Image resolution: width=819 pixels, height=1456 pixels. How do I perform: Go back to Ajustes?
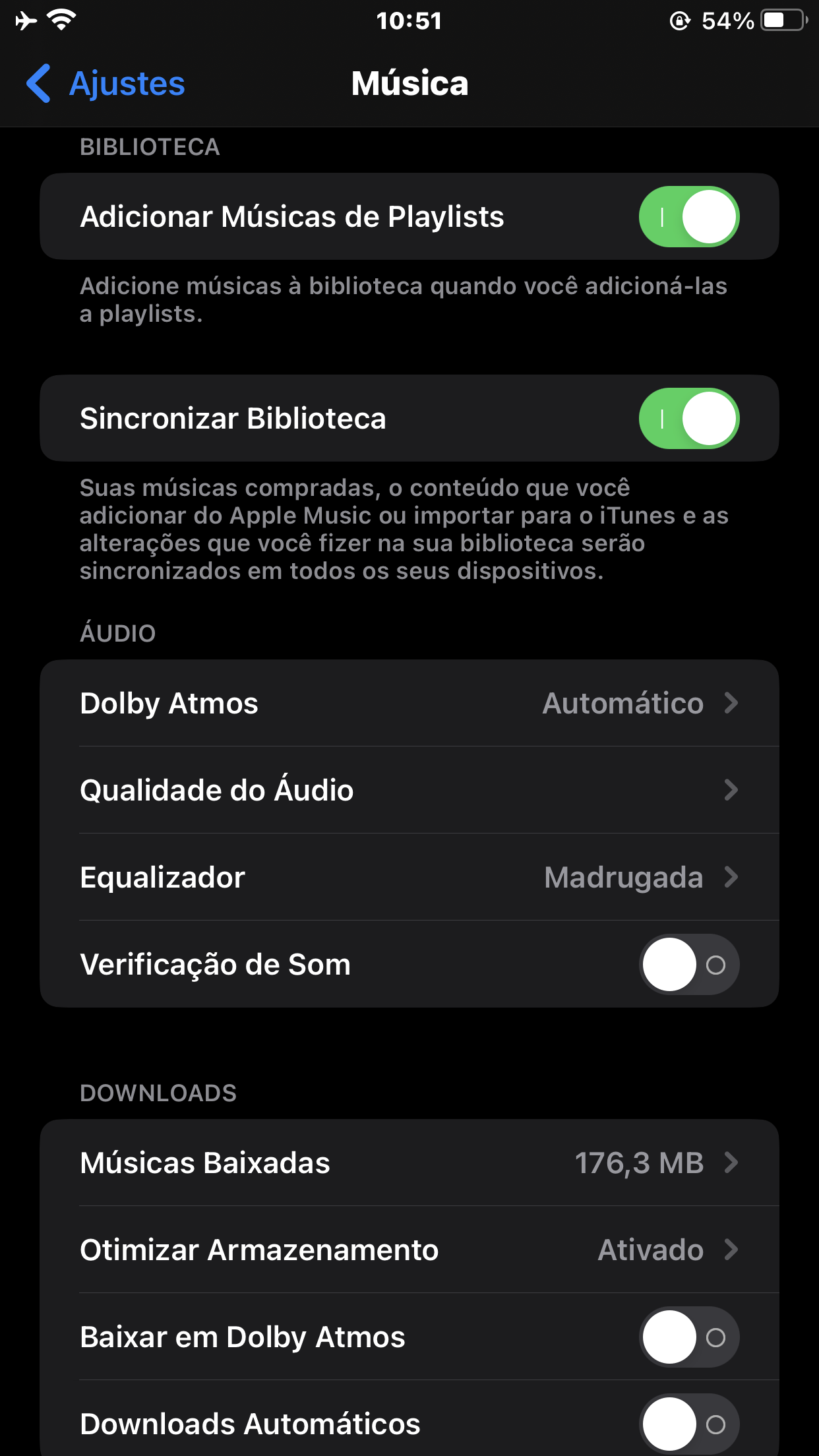[x=106, y=84]
